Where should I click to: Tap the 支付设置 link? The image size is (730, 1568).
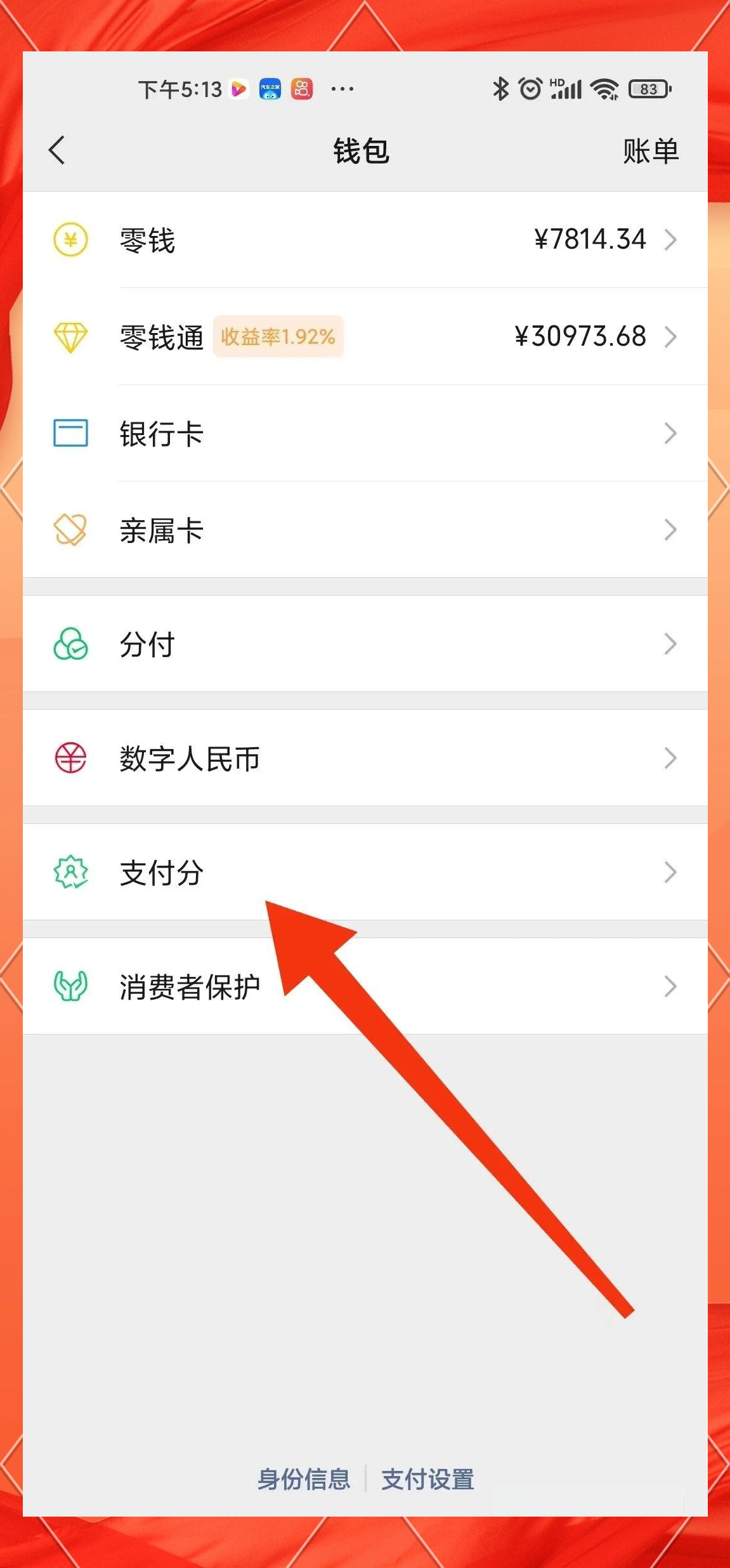point(427,1479)
